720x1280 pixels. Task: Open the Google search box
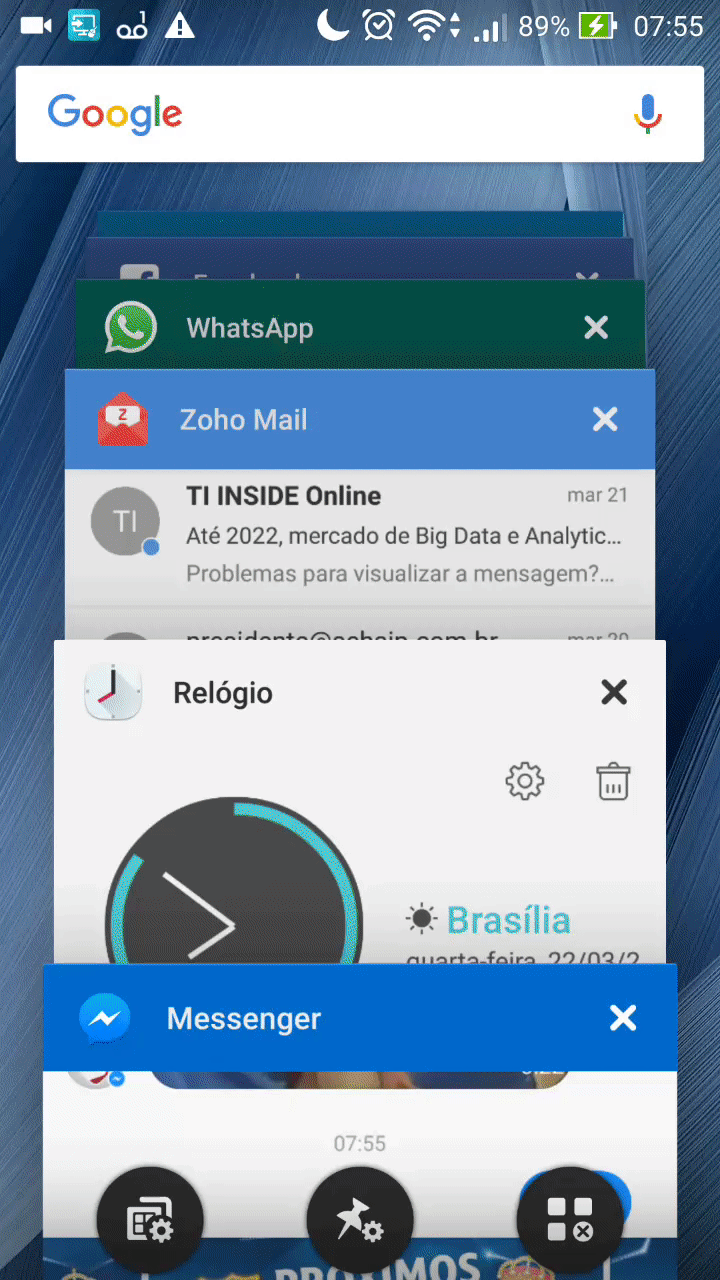coord(330,114)
